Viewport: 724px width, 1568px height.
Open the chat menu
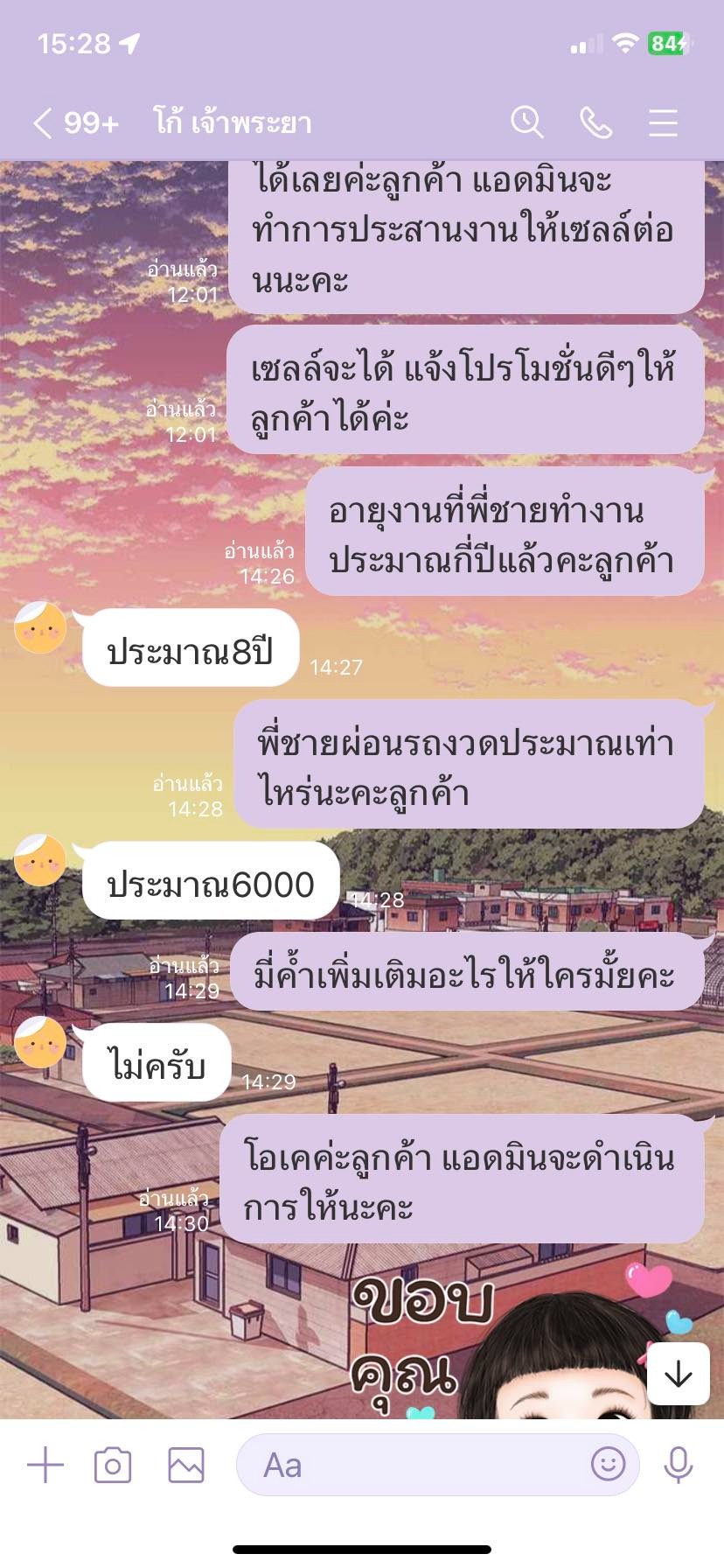click(663, 122)
